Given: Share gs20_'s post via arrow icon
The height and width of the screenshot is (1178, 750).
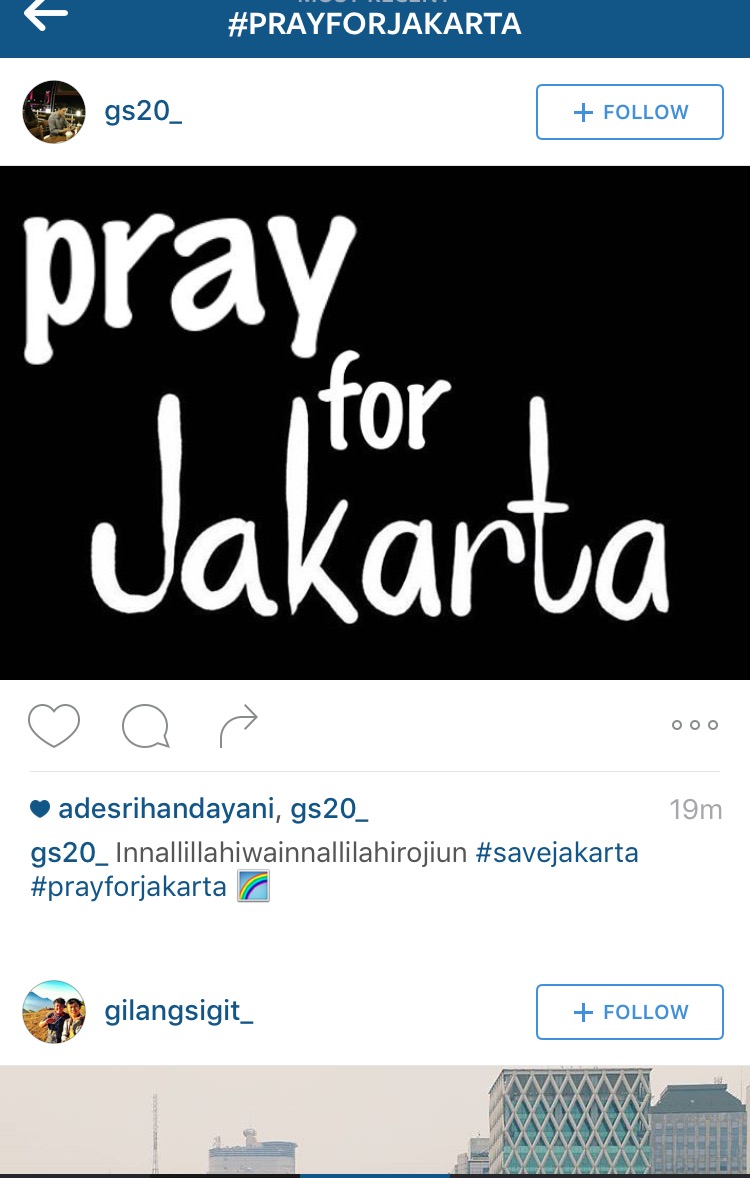Looking at the screenshot, I should pyautogui.click(x=238, y=726).
